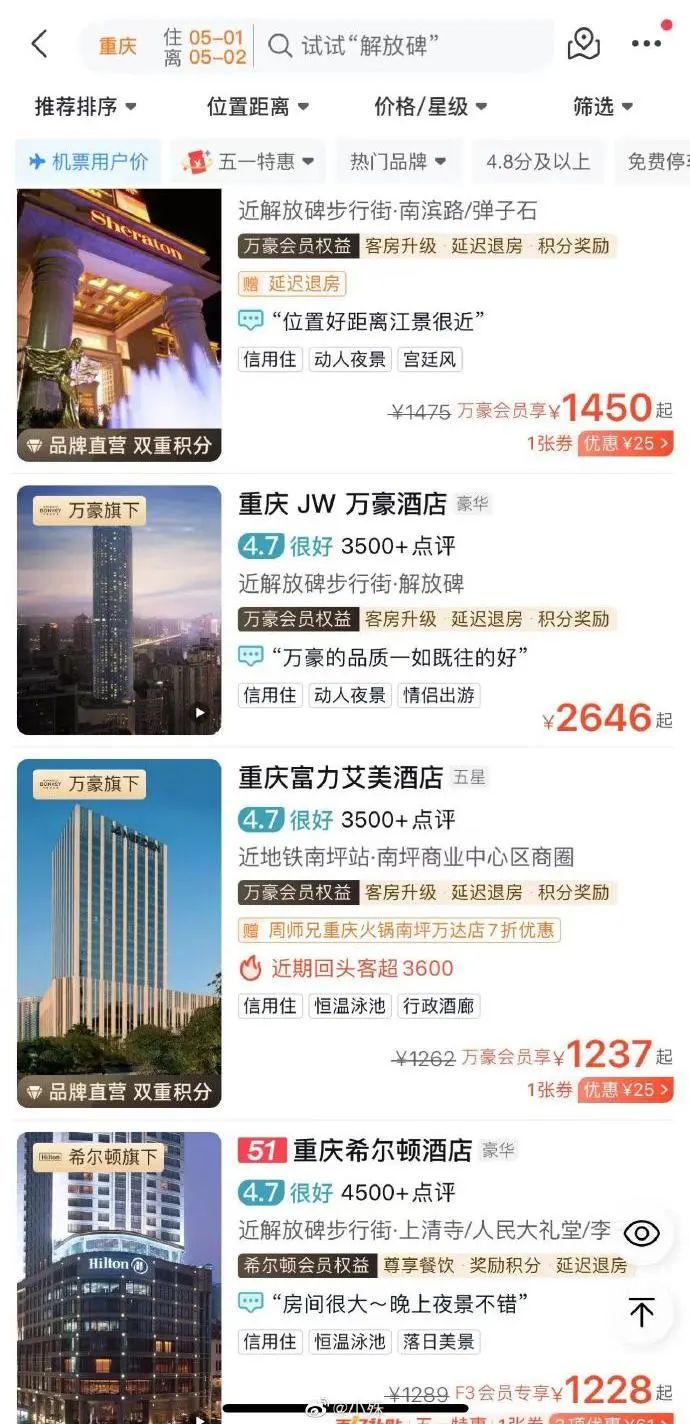Go back using the top-left arrow
This screenshot has height=1424, width=690.
tap(39, 44)
